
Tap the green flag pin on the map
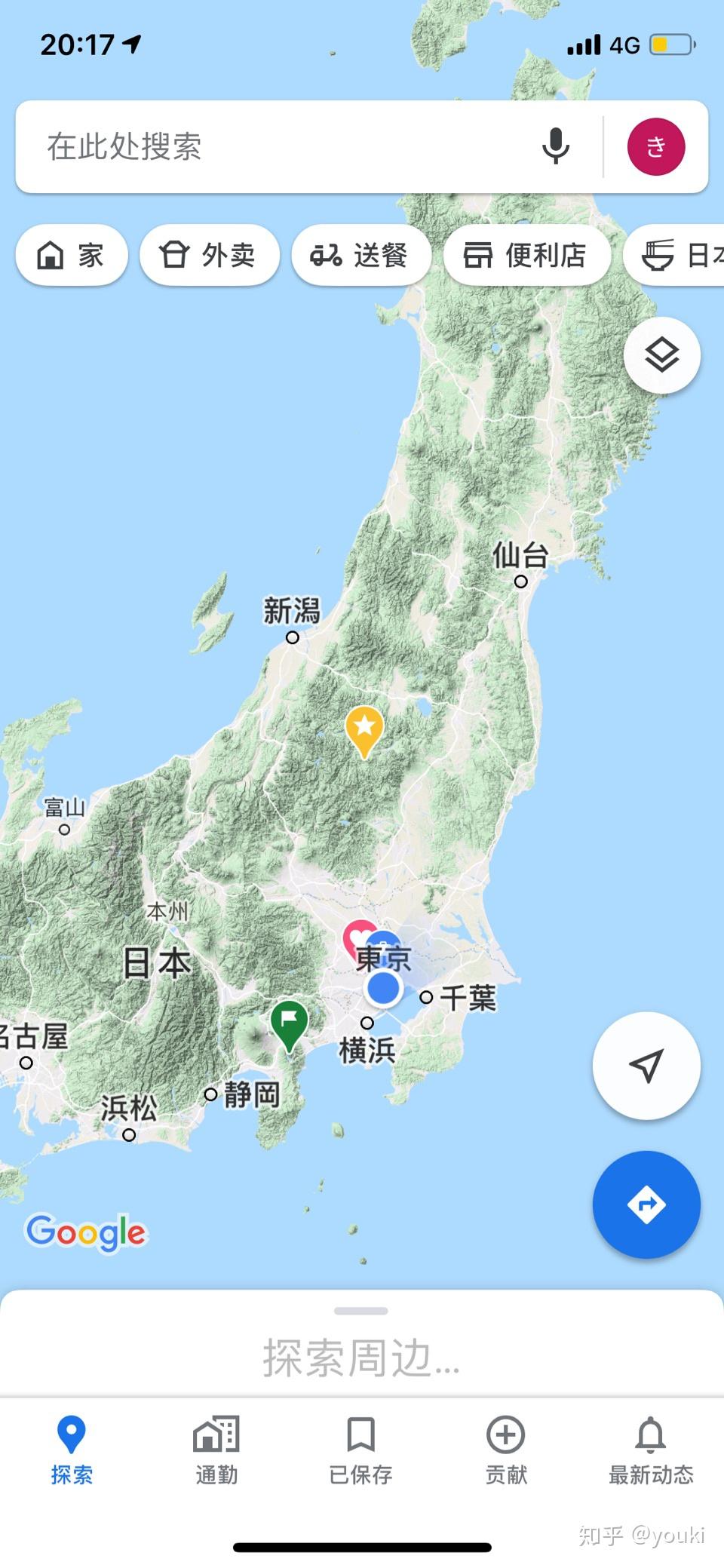pyautogui.click(x=289, y=1022)
